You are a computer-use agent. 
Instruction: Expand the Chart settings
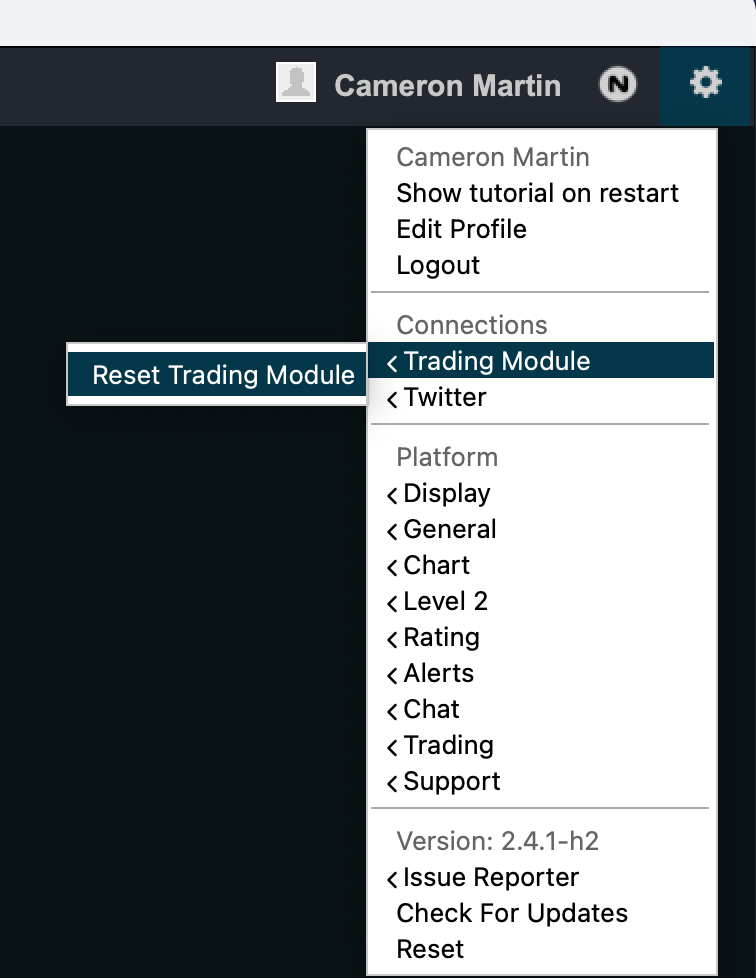coord(436,565)
